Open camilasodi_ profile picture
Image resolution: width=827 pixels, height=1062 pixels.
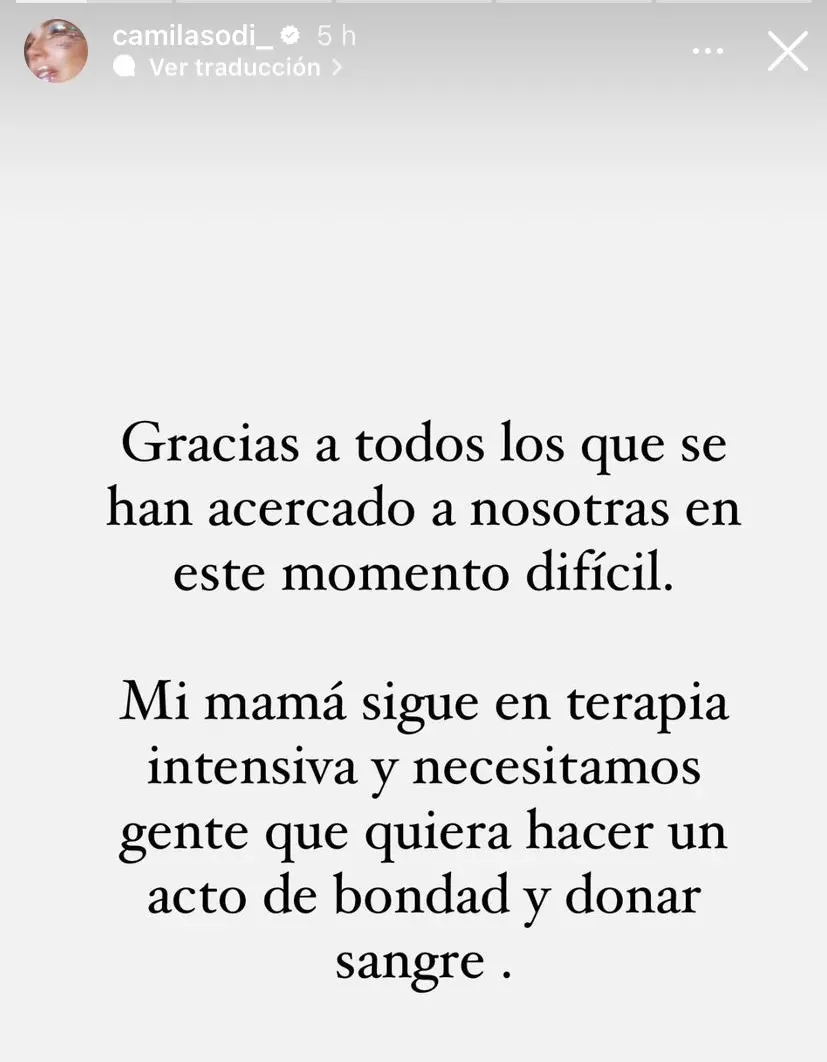click(56, 51)
